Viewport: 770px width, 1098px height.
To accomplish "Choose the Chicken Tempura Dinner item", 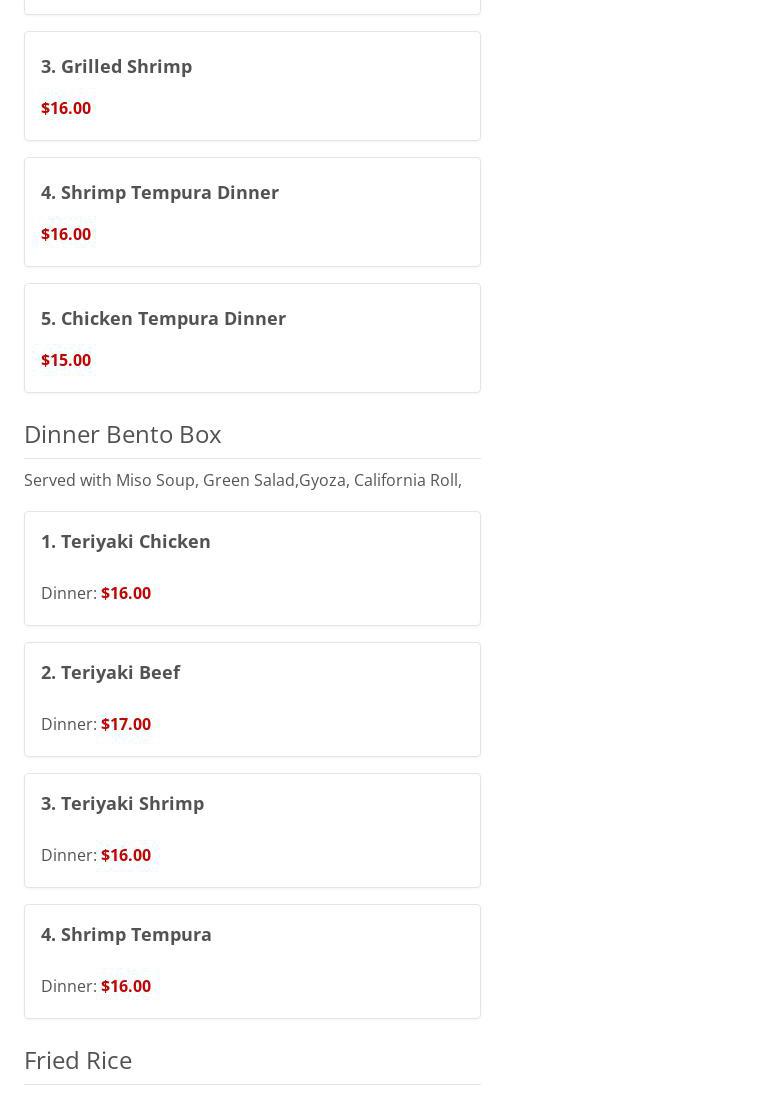I will click(x=252, y=338).
